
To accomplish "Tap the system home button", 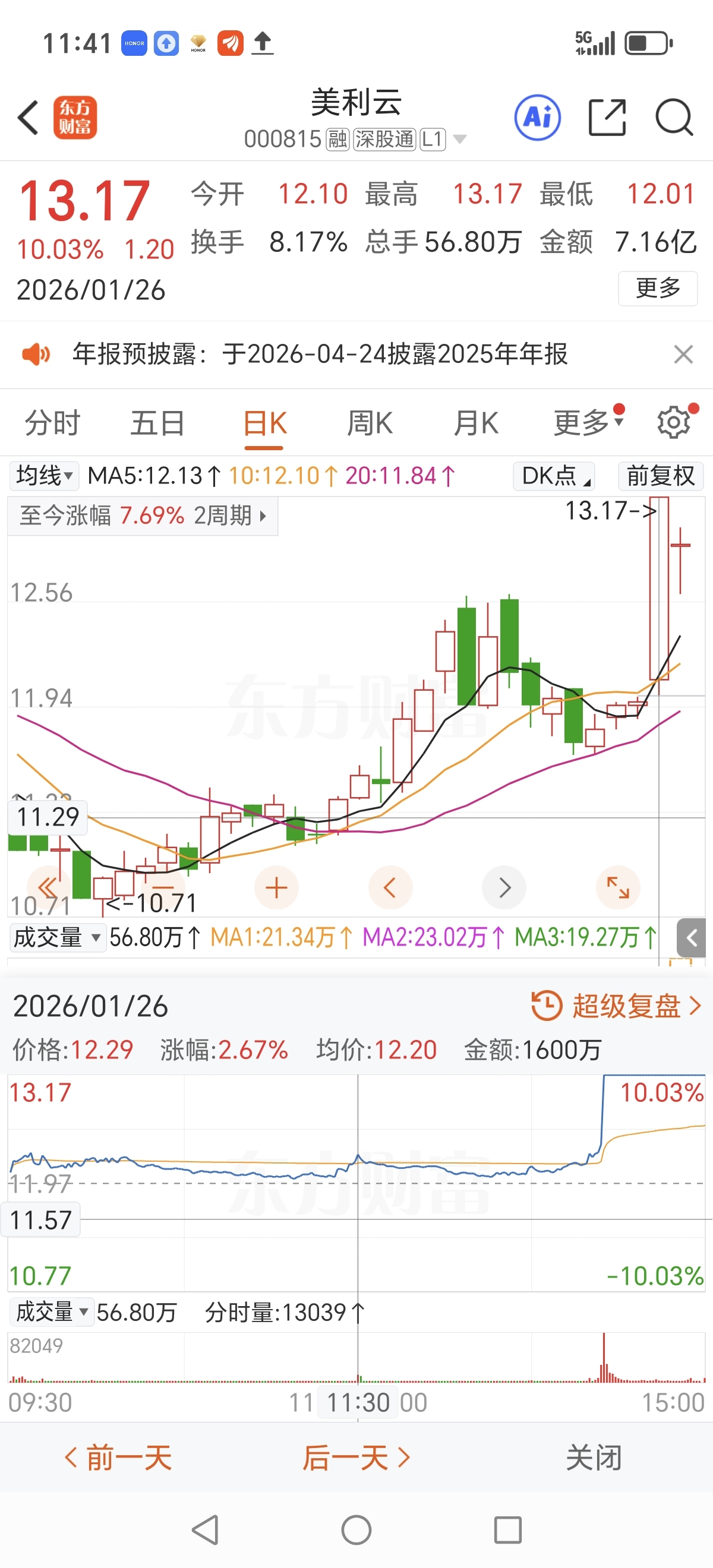I will click(356, 1529).
